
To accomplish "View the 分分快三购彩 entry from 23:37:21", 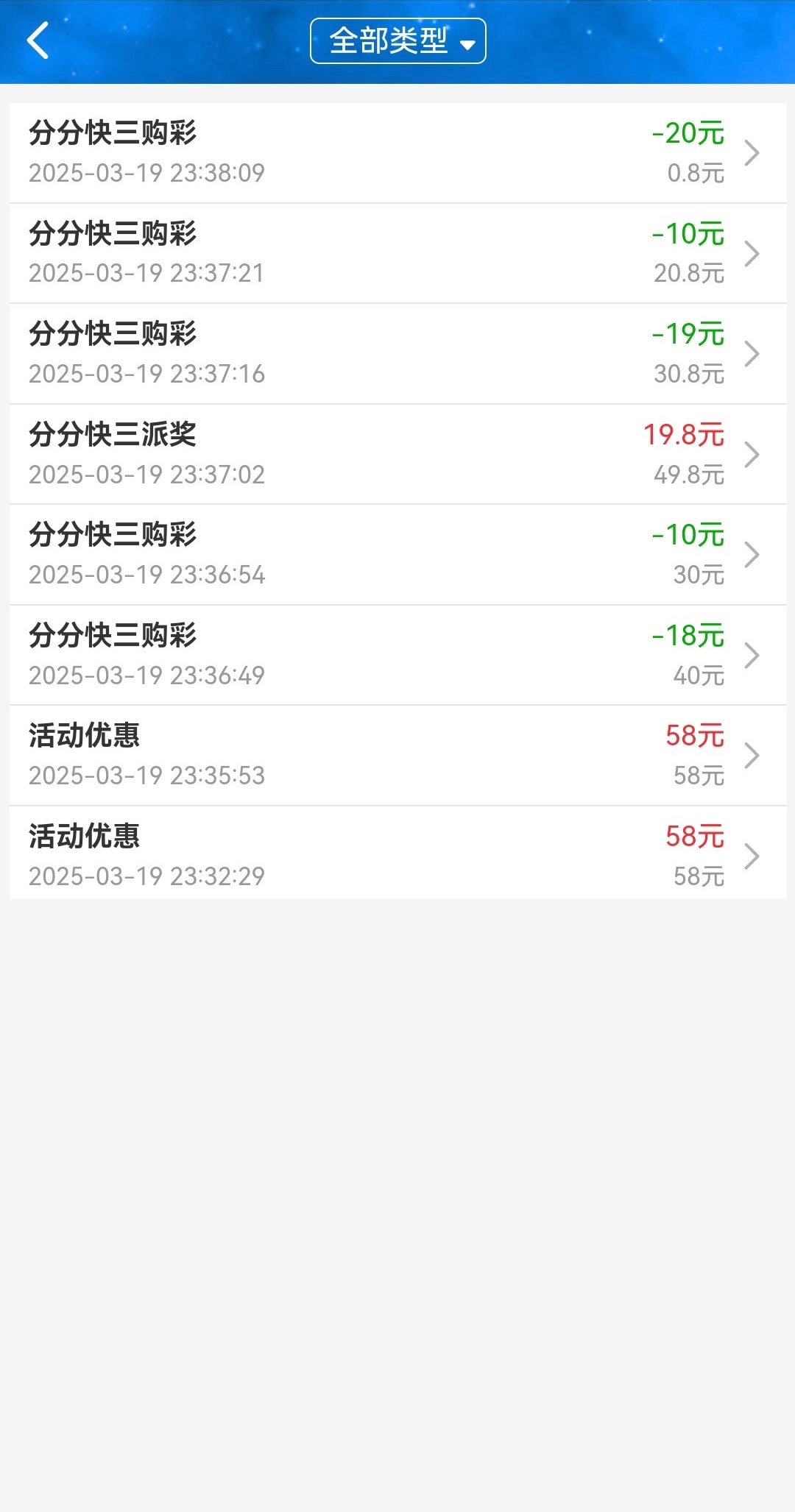I will point(397,253).
